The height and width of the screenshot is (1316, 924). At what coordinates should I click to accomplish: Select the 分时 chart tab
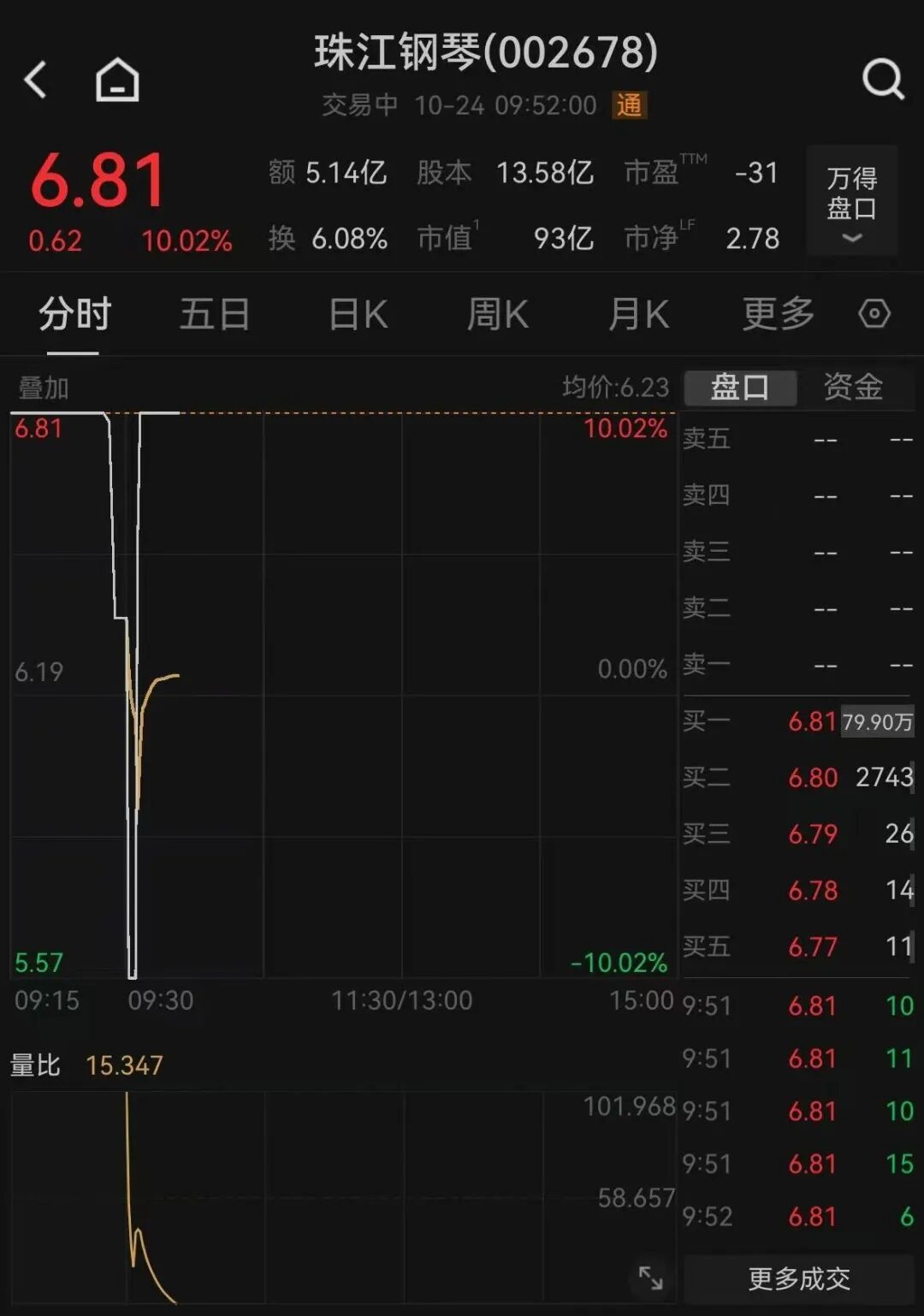pyautogui.click(x=74, y=314)
